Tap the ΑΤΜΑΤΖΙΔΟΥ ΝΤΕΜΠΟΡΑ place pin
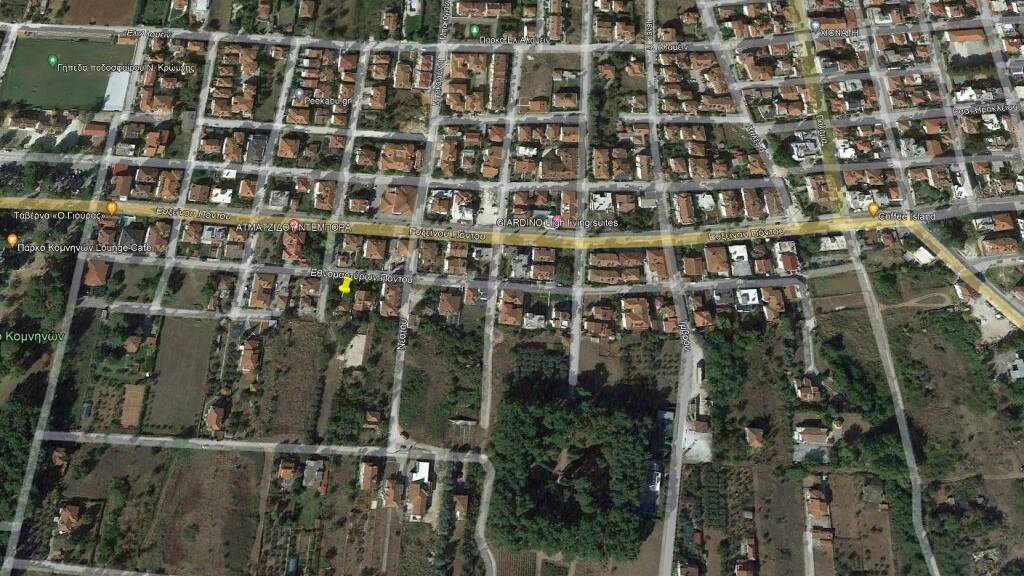This screenshot has width=1024, height=576. point(293,226)
